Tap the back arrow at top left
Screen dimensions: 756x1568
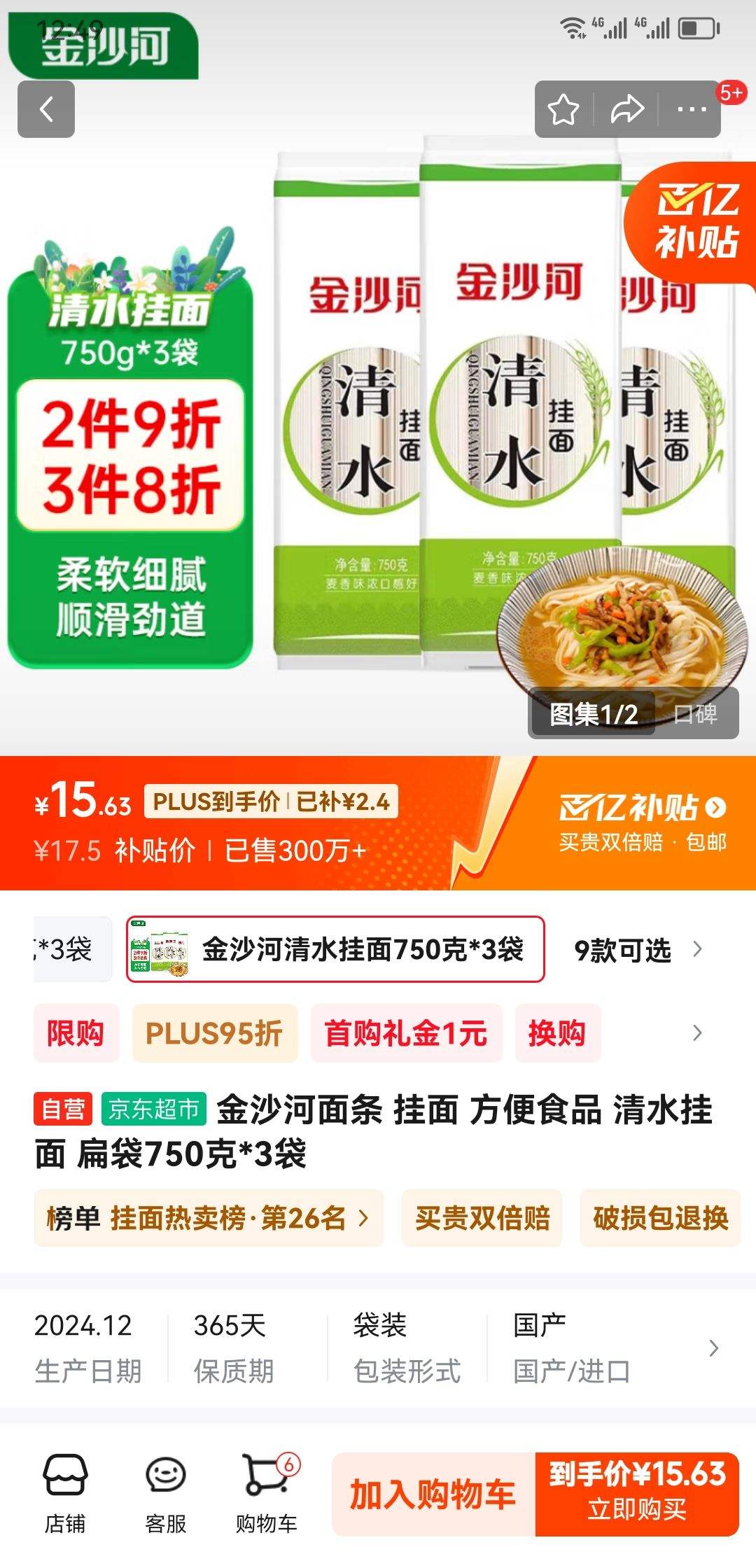(x=46, y=111)
